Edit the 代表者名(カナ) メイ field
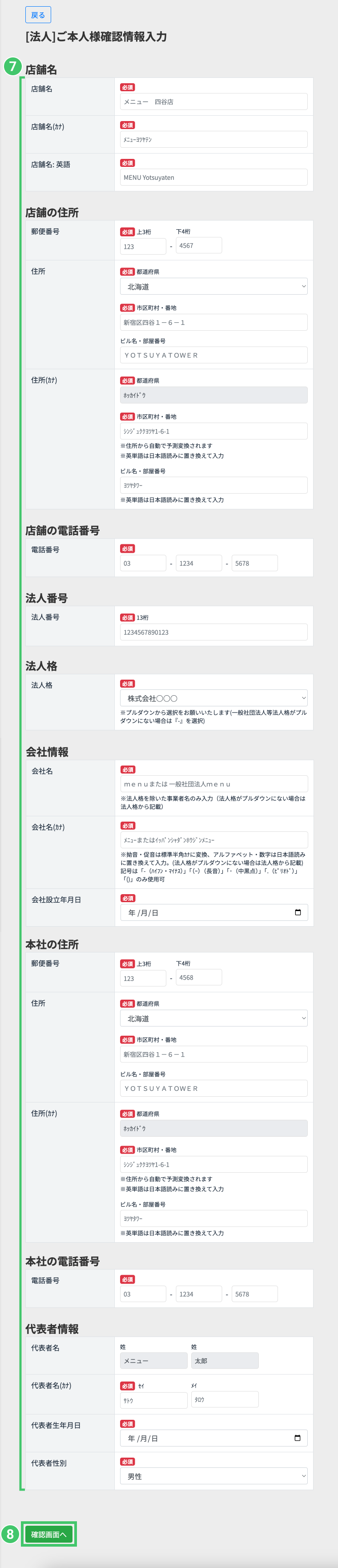Viewport: 338px width, 1568px height. point(224,1399)
